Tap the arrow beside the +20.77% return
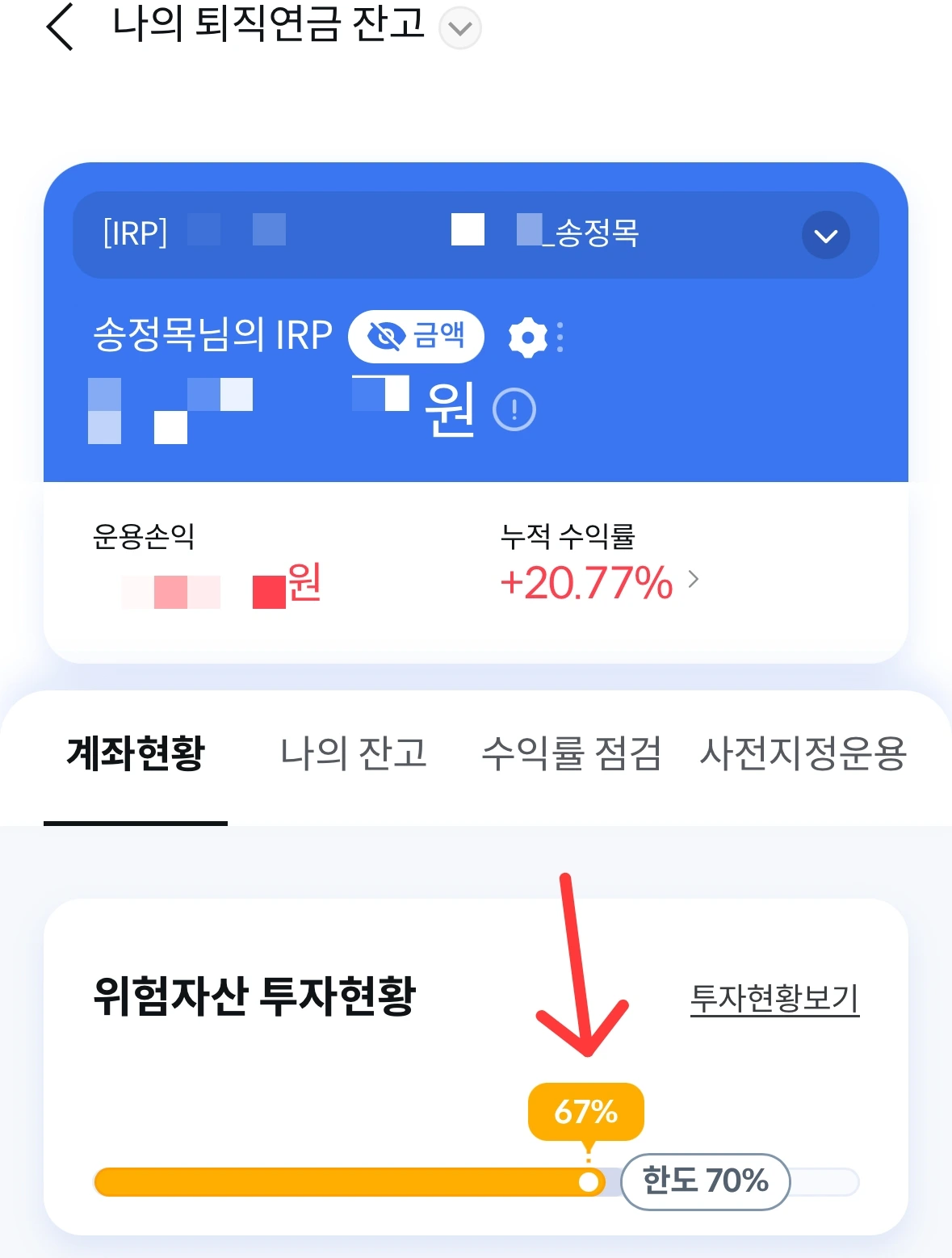Viewport: 952px width, 1258px height. (x=693, y=580)
